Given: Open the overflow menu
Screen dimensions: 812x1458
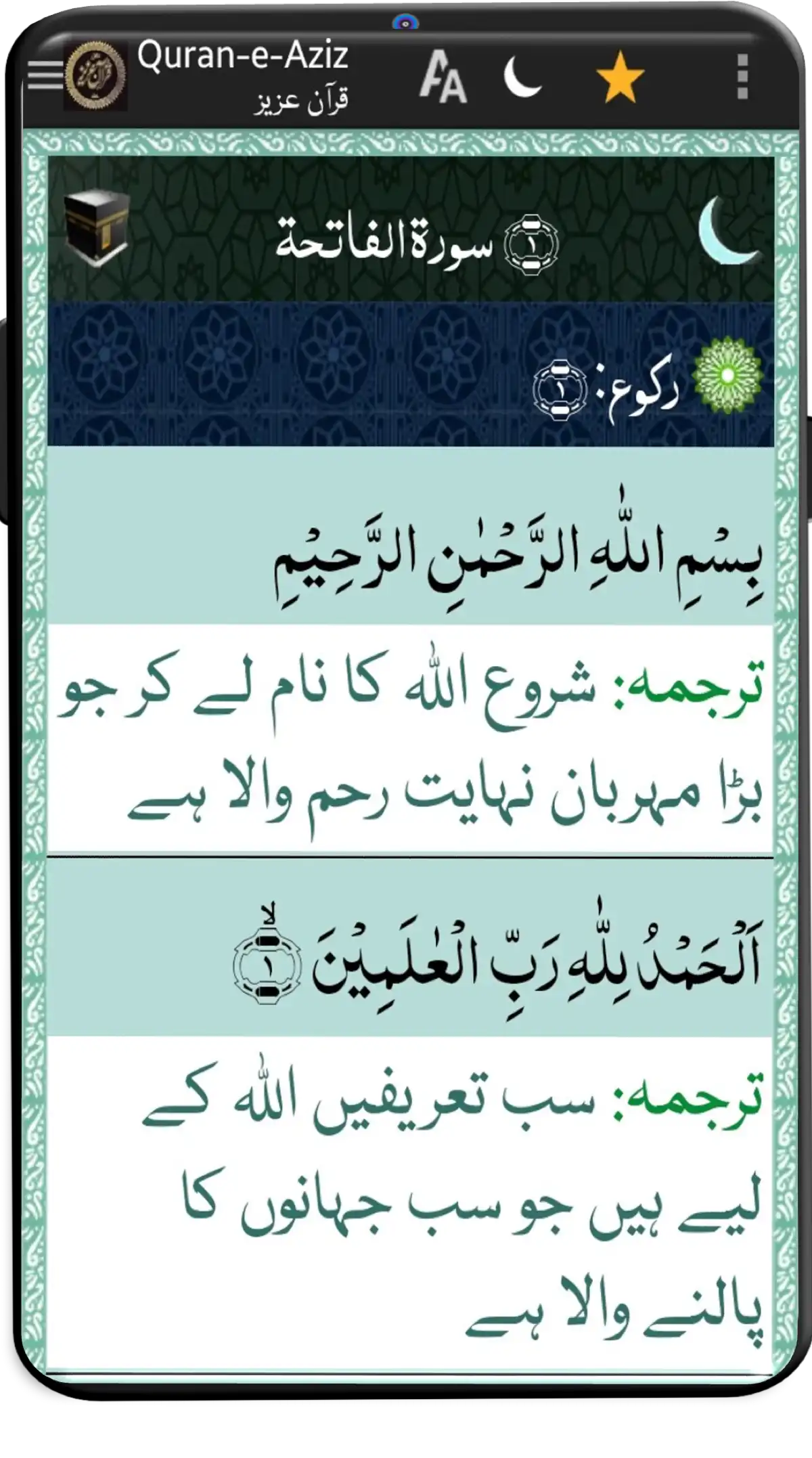Looking at the screenshot, I should point(742,76).
